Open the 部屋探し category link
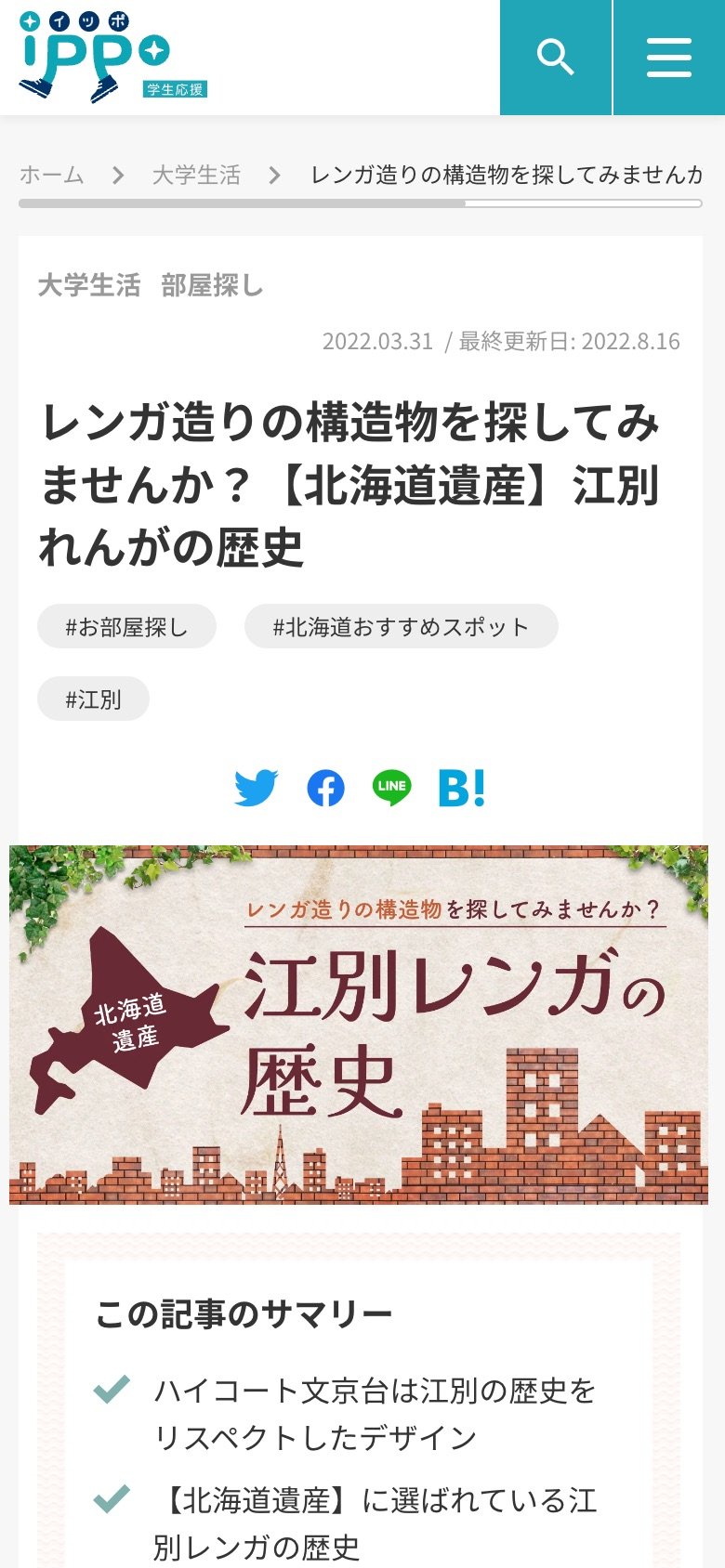 coord(212,285)
